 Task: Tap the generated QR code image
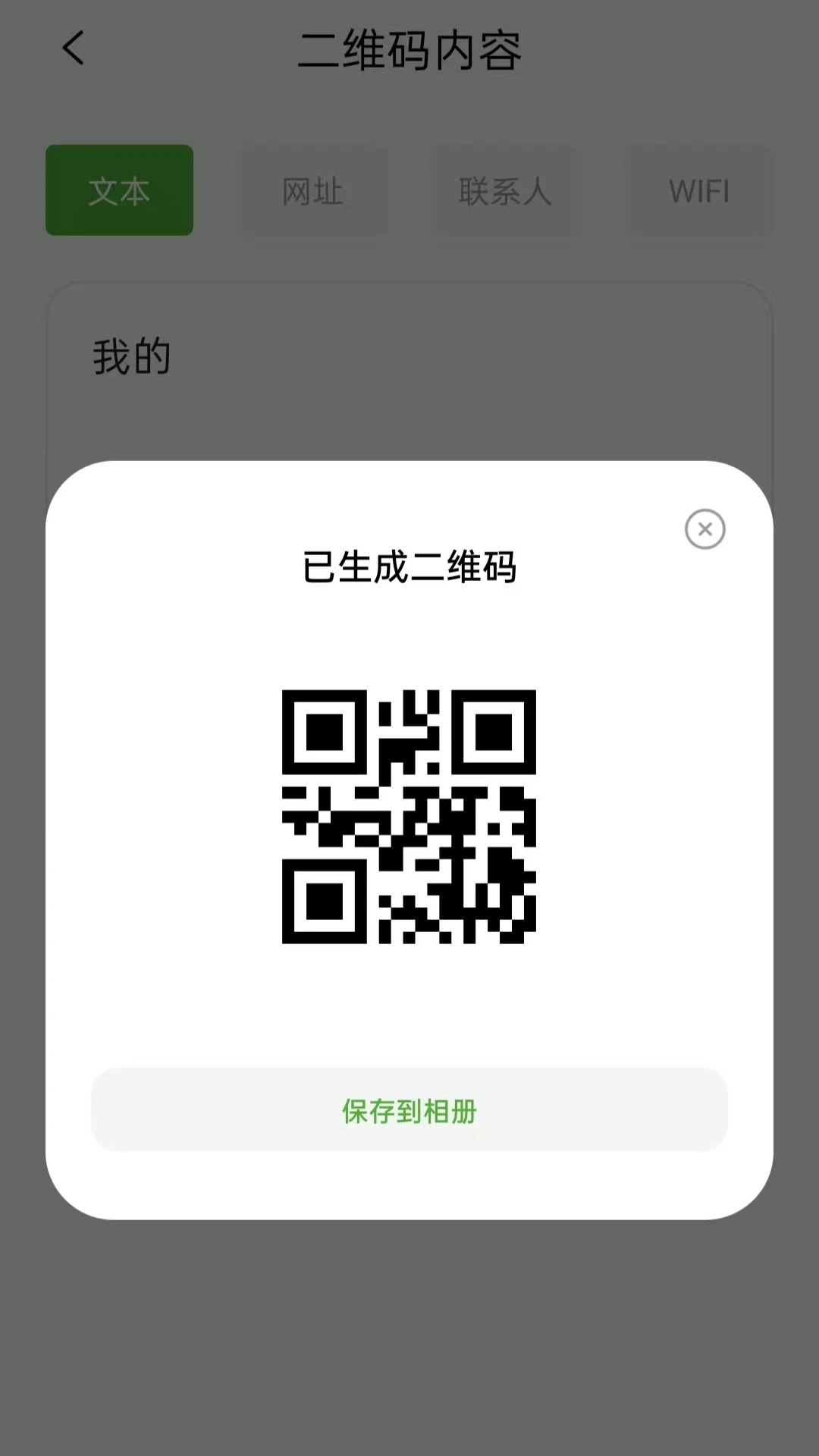[409, 815]
